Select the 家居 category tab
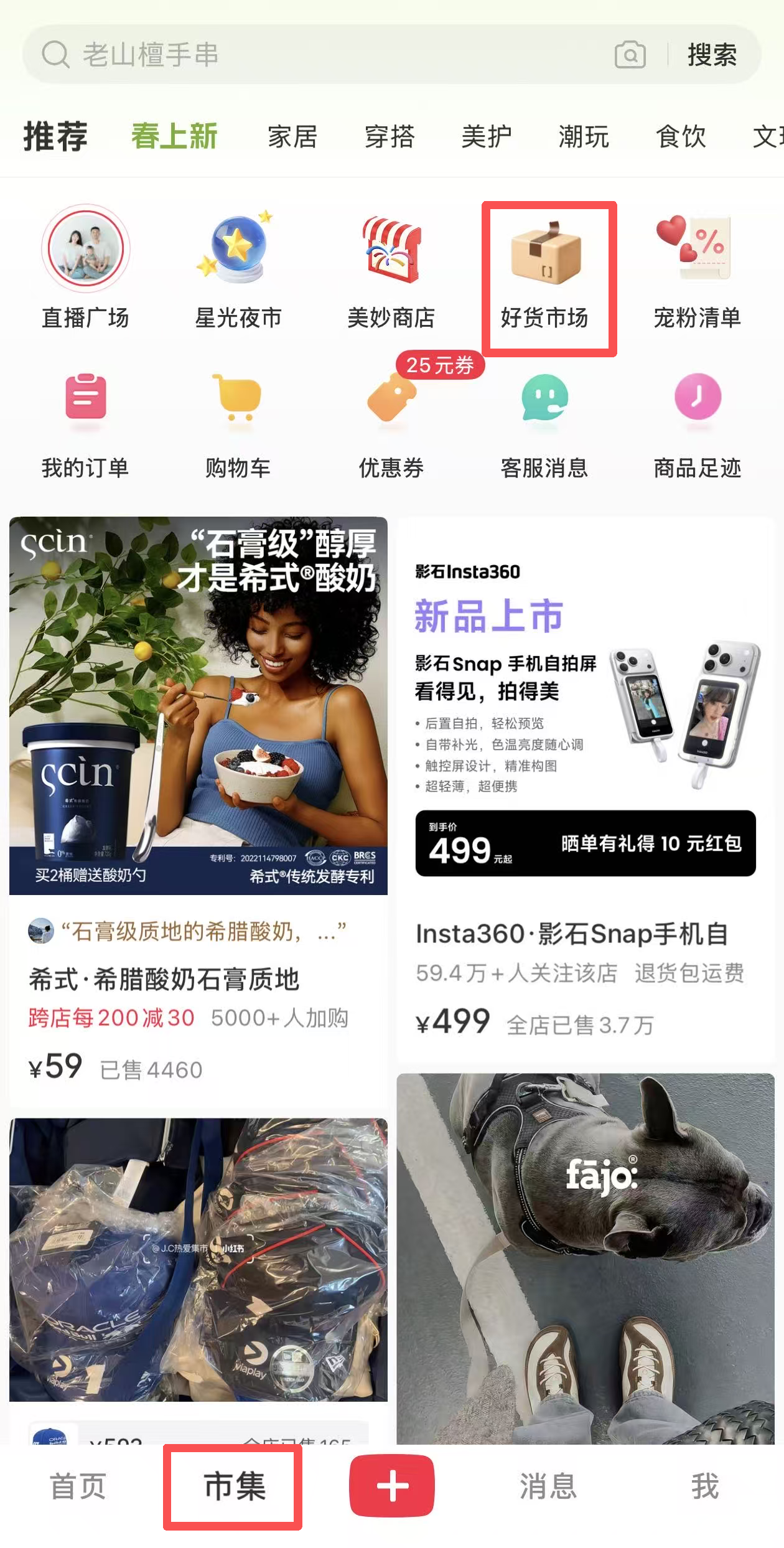784x1548 pixels. click(x=292, y=136)
